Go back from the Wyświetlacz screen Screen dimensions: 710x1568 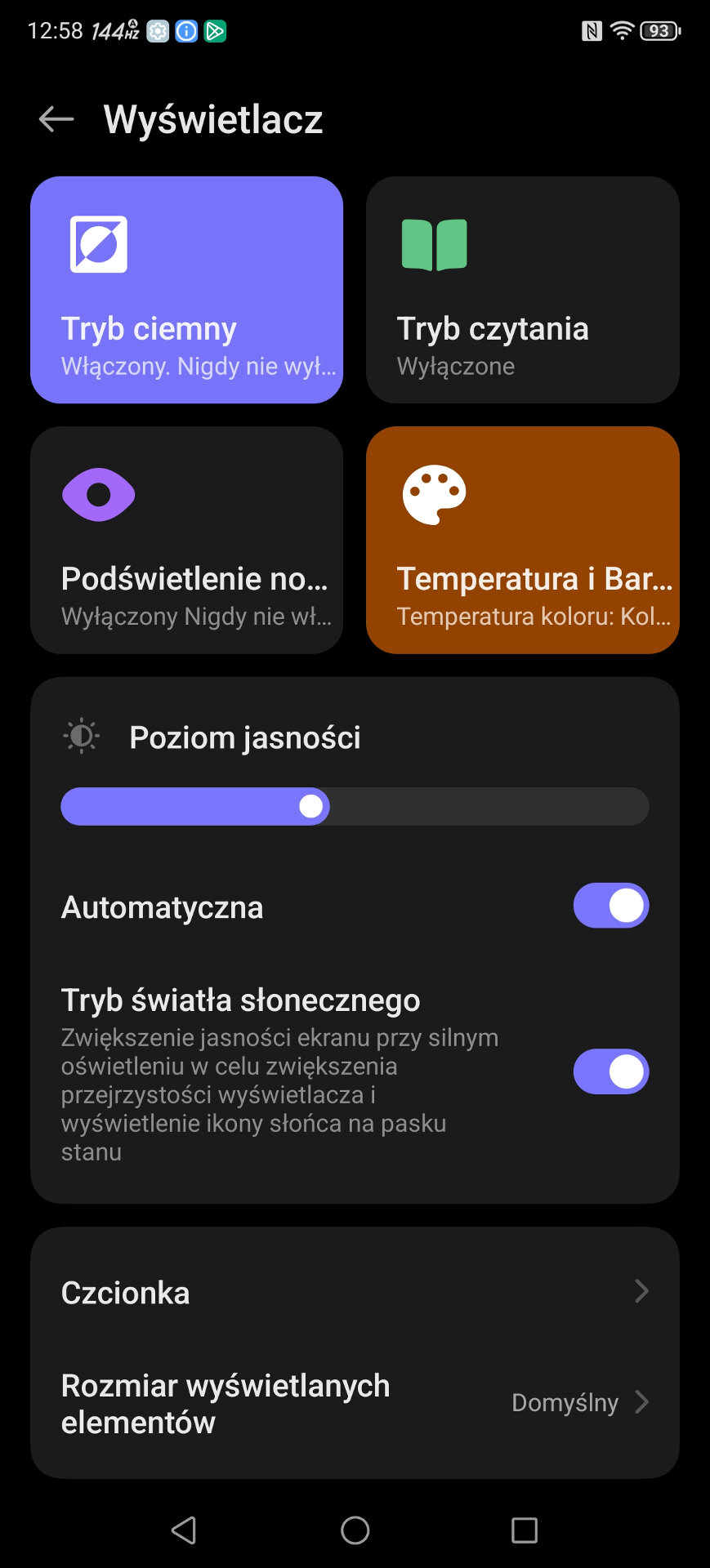56,119
